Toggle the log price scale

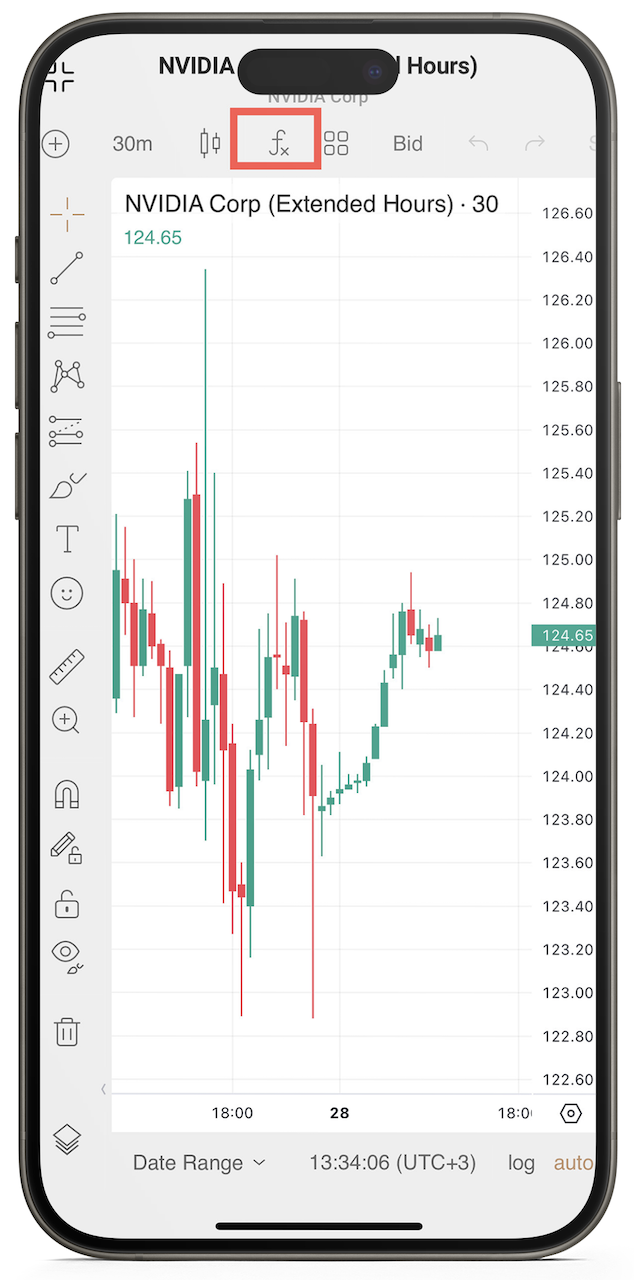[x=521, y=1163]
